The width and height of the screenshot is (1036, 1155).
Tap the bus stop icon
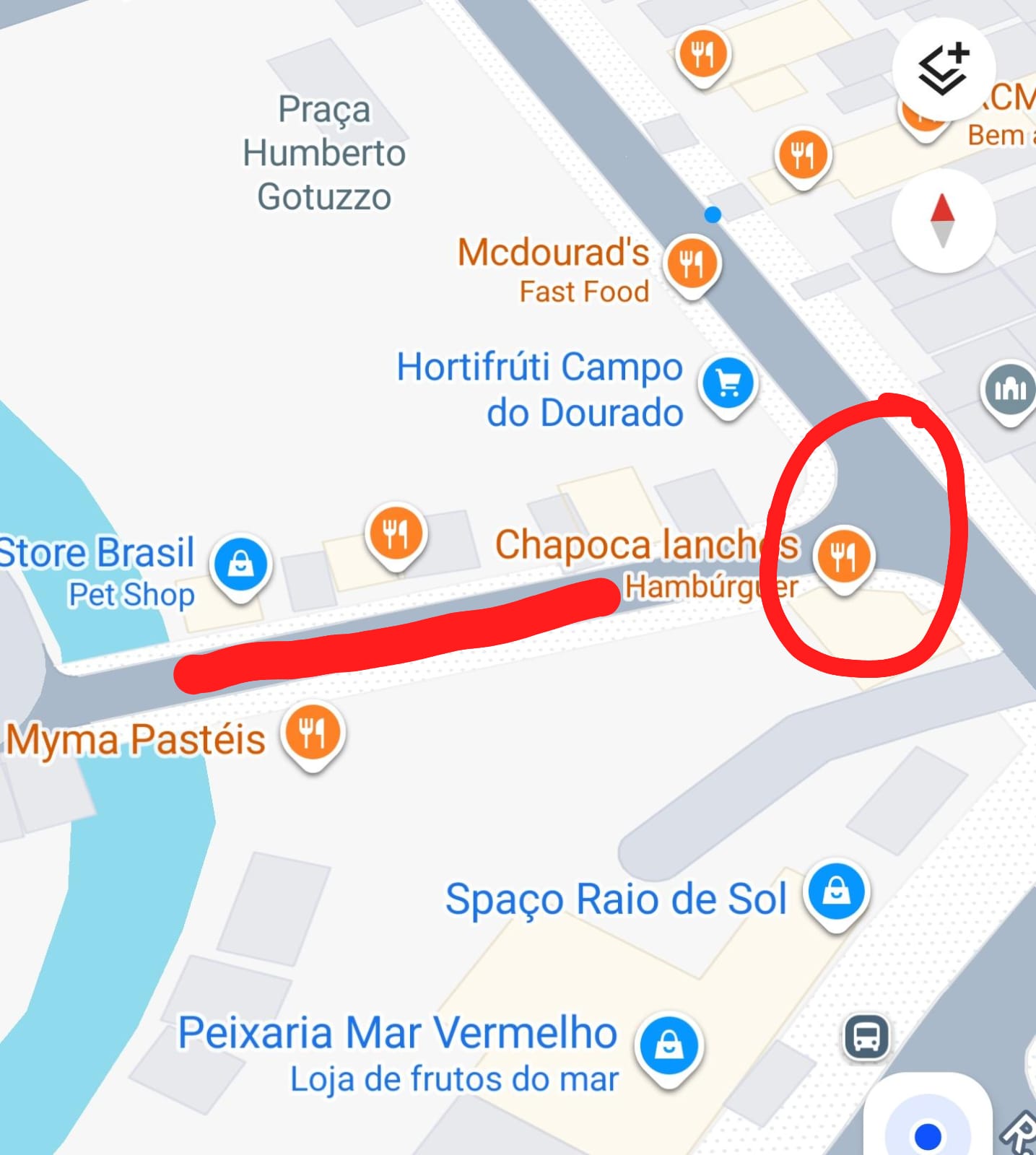point(866,1037)
